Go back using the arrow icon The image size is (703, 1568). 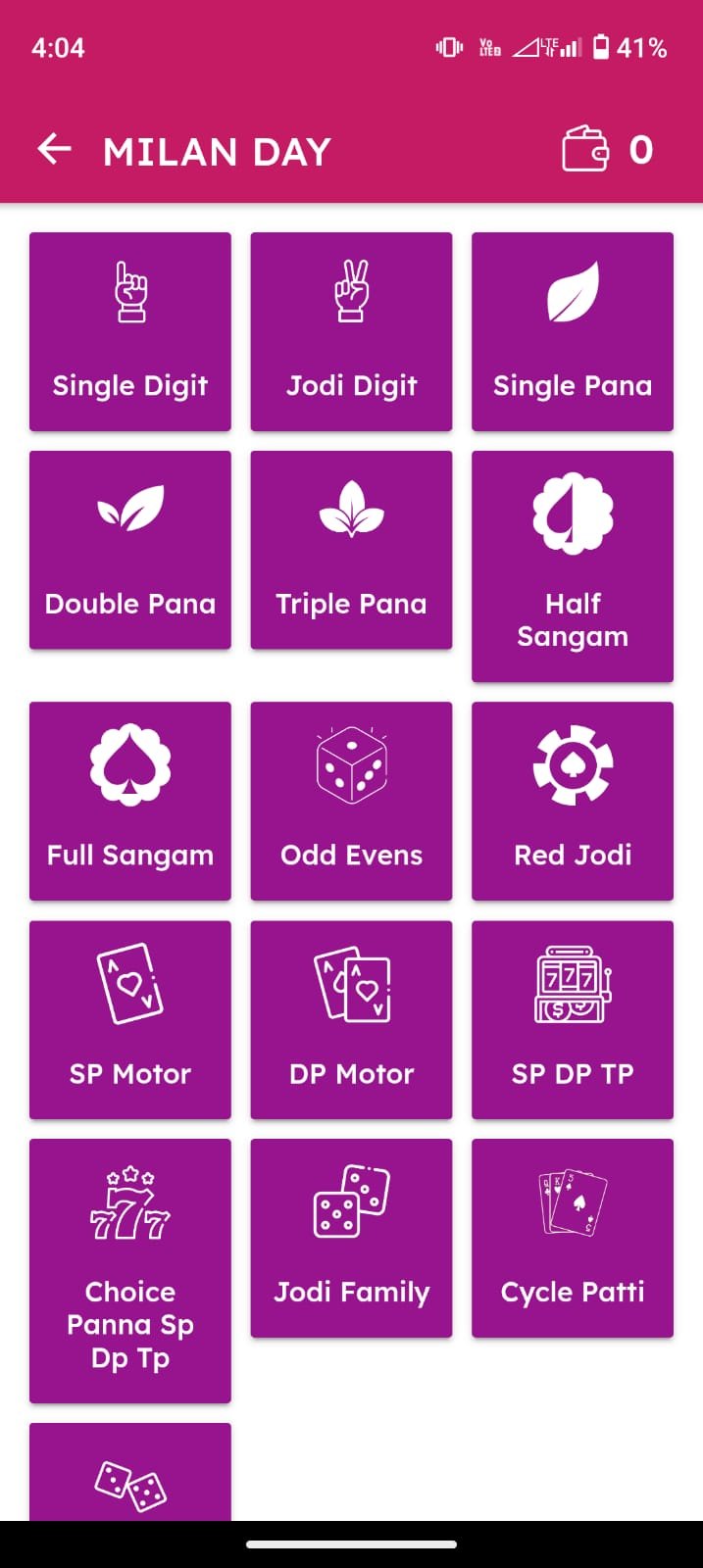(55, 150)
